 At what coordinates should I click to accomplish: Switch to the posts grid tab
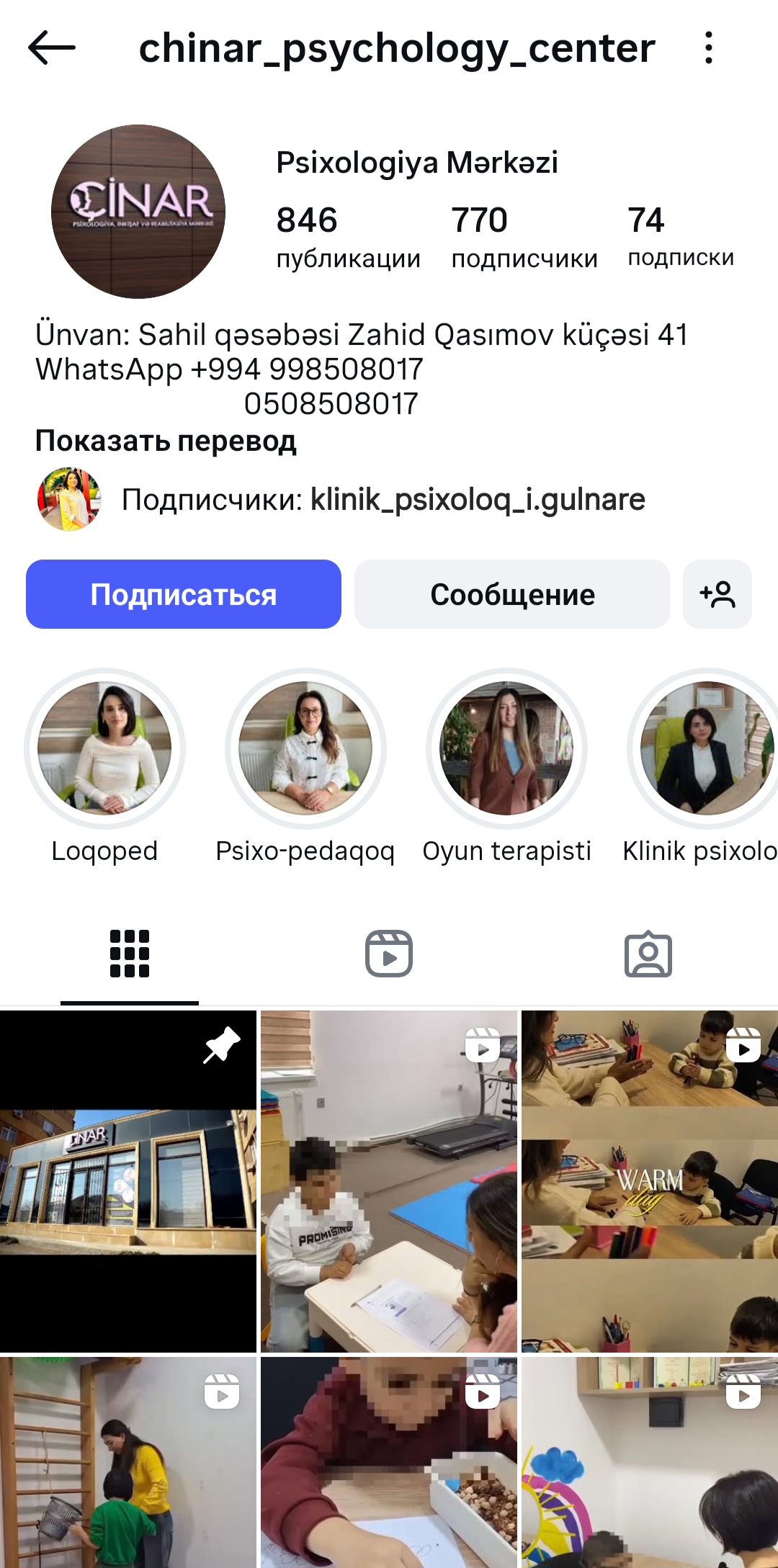pos(130,954)
